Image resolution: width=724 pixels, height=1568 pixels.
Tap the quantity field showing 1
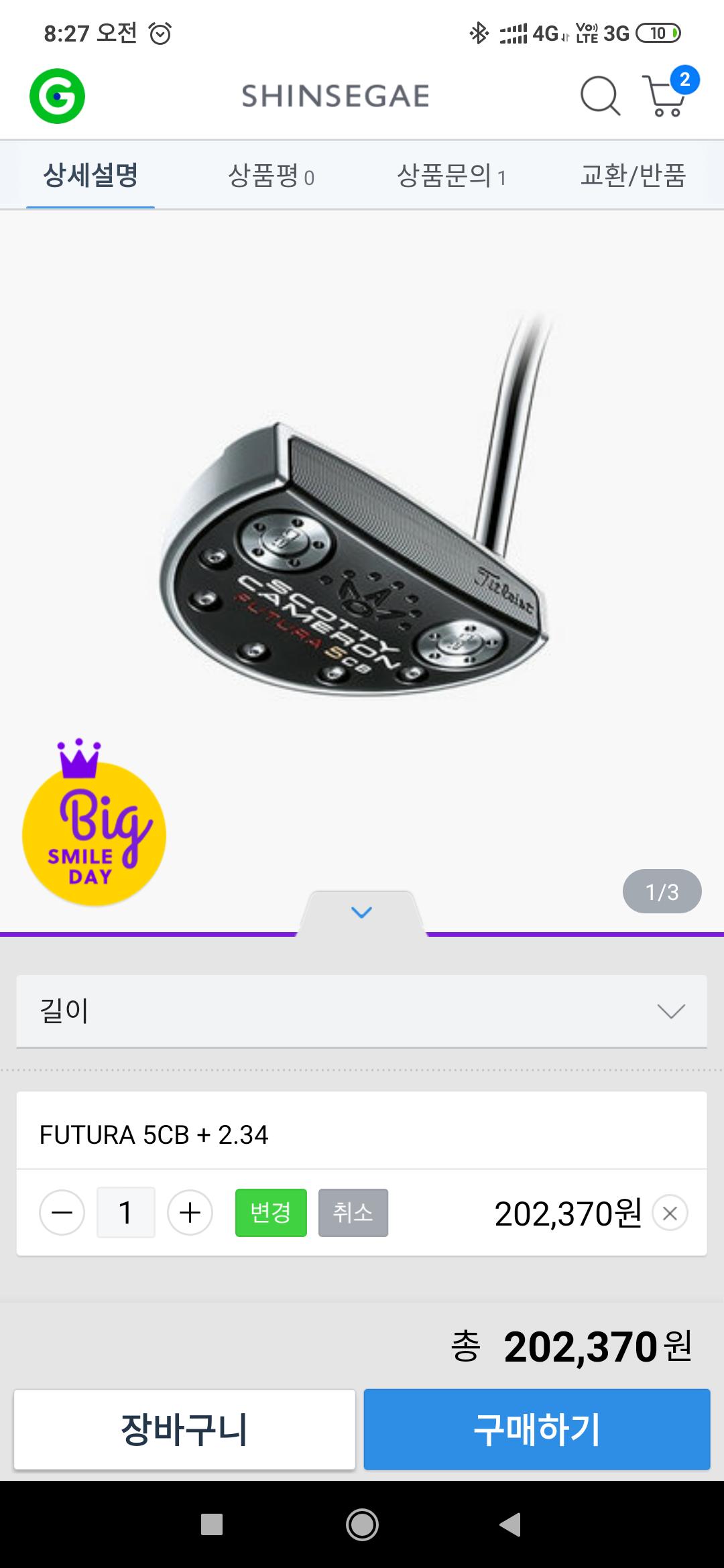click(126, 1213)
